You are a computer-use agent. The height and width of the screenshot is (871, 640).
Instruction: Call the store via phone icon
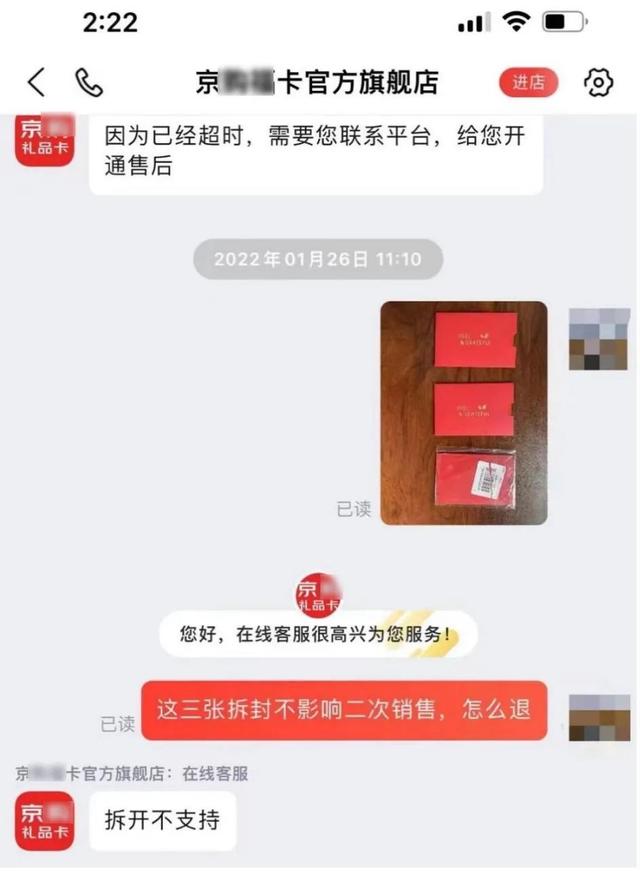89,83
